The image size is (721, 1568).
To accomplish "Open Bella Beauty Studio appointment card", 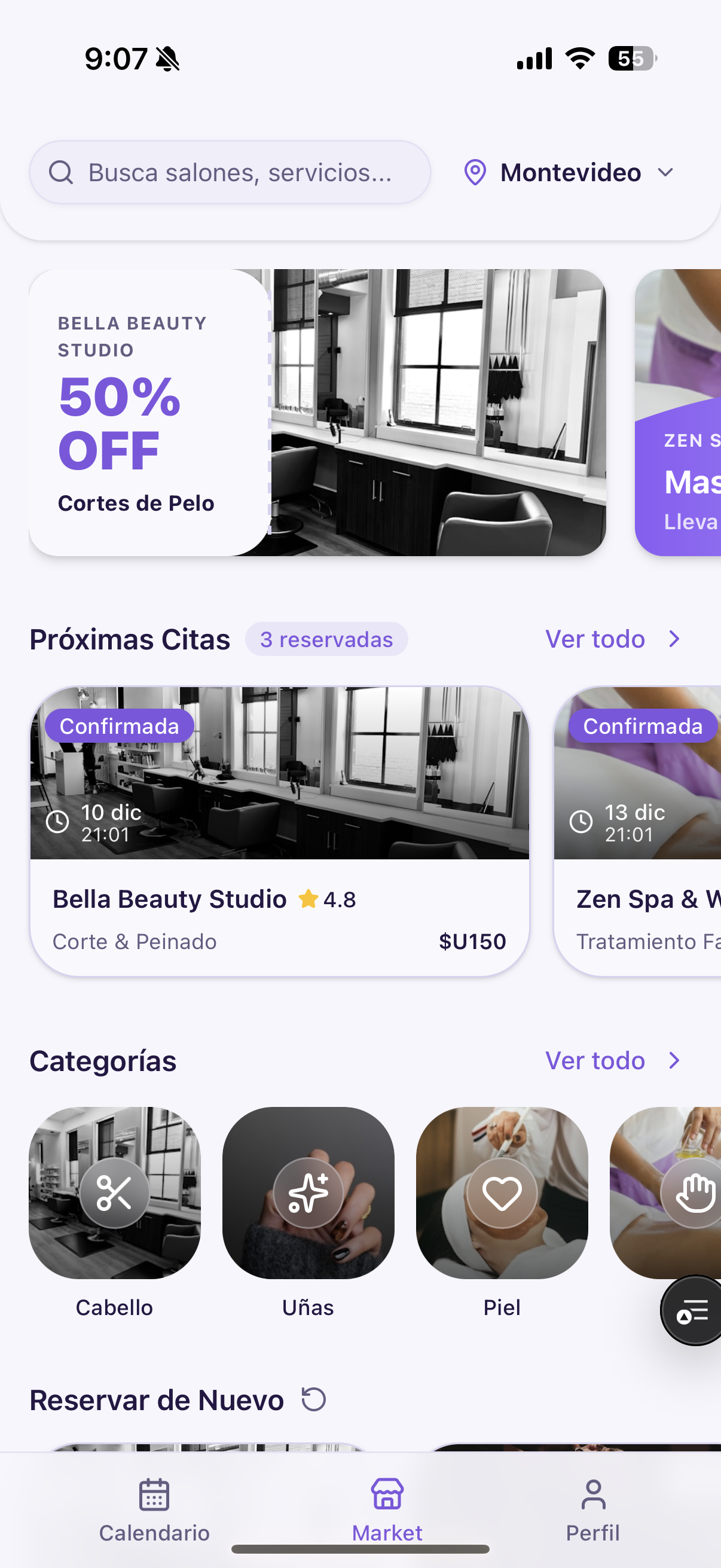I will point(279,831).
